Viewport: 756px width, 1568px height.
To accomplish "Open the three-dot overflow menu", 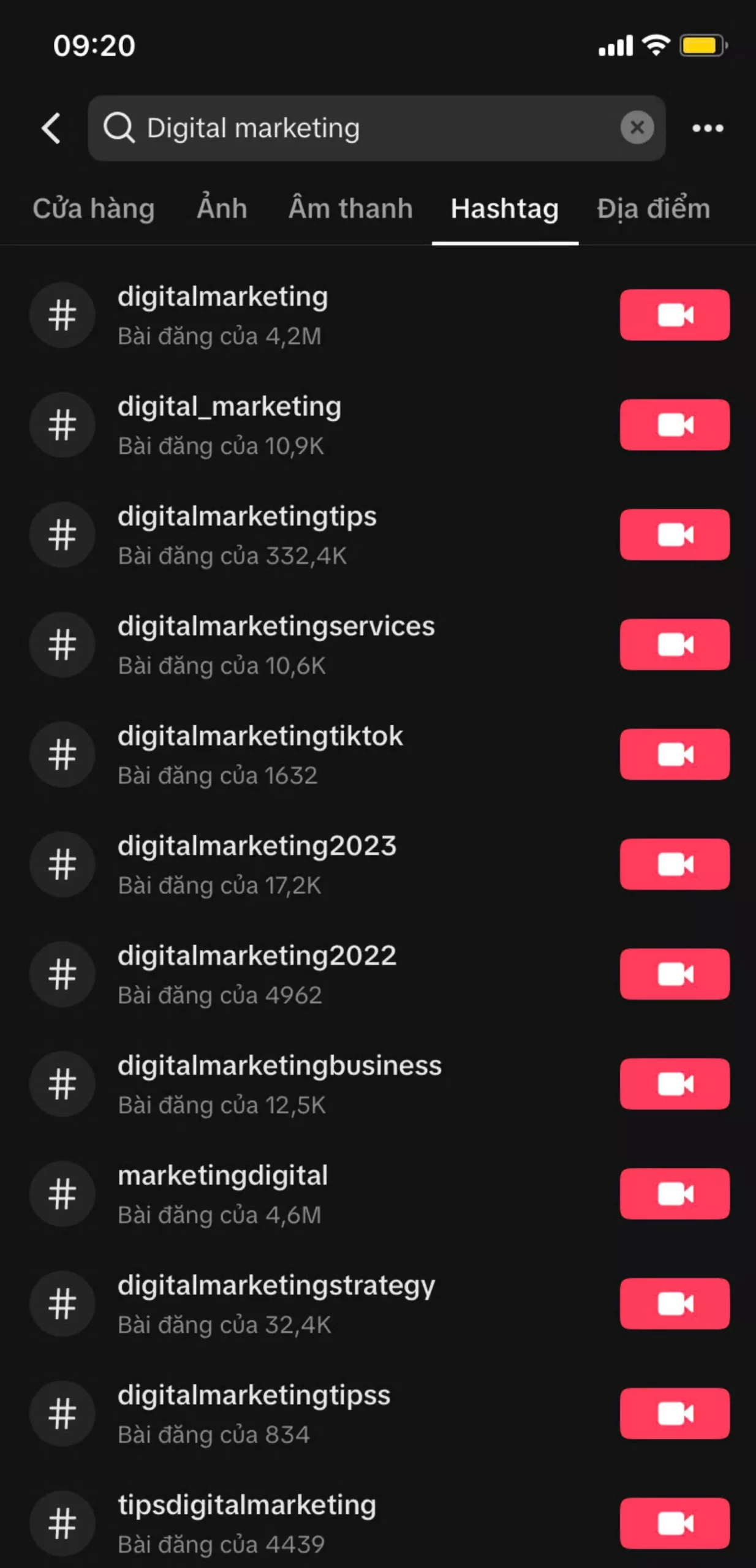I will (708, 128).
